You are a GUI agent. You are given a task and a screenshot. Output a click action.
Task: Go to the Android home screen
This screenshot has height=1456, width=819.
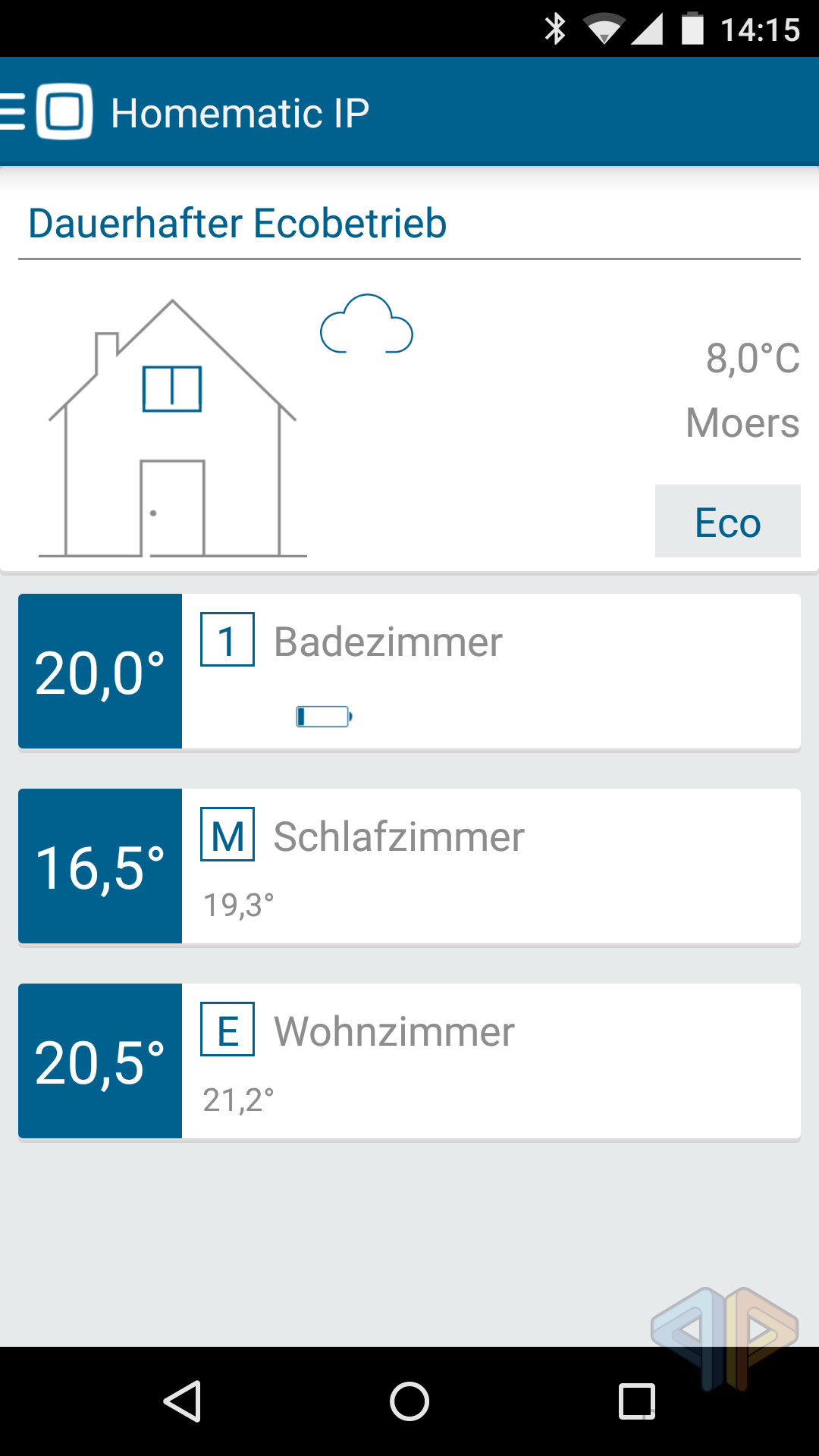click(x=409, y=1401)
